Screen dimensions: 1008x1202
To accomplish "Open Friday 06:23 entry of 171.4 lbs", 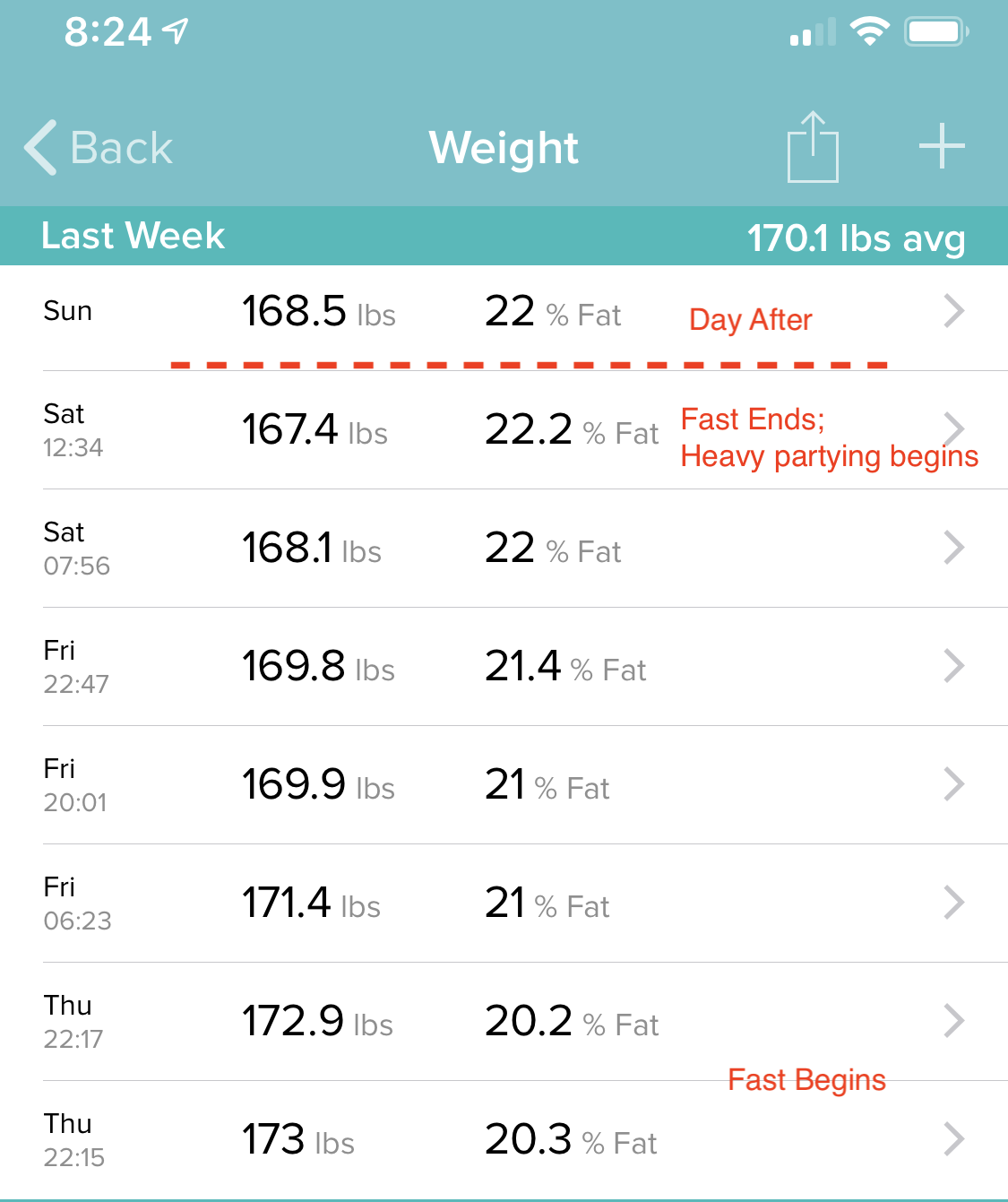I will [502, 904].
